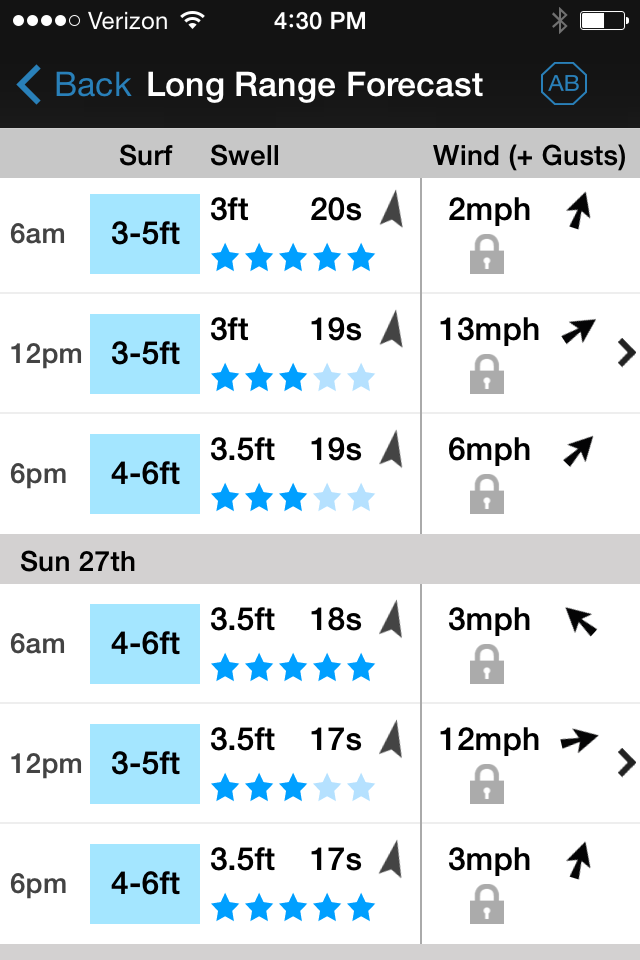Tap the locked gusts icon under 2mph

coord(487,255)
